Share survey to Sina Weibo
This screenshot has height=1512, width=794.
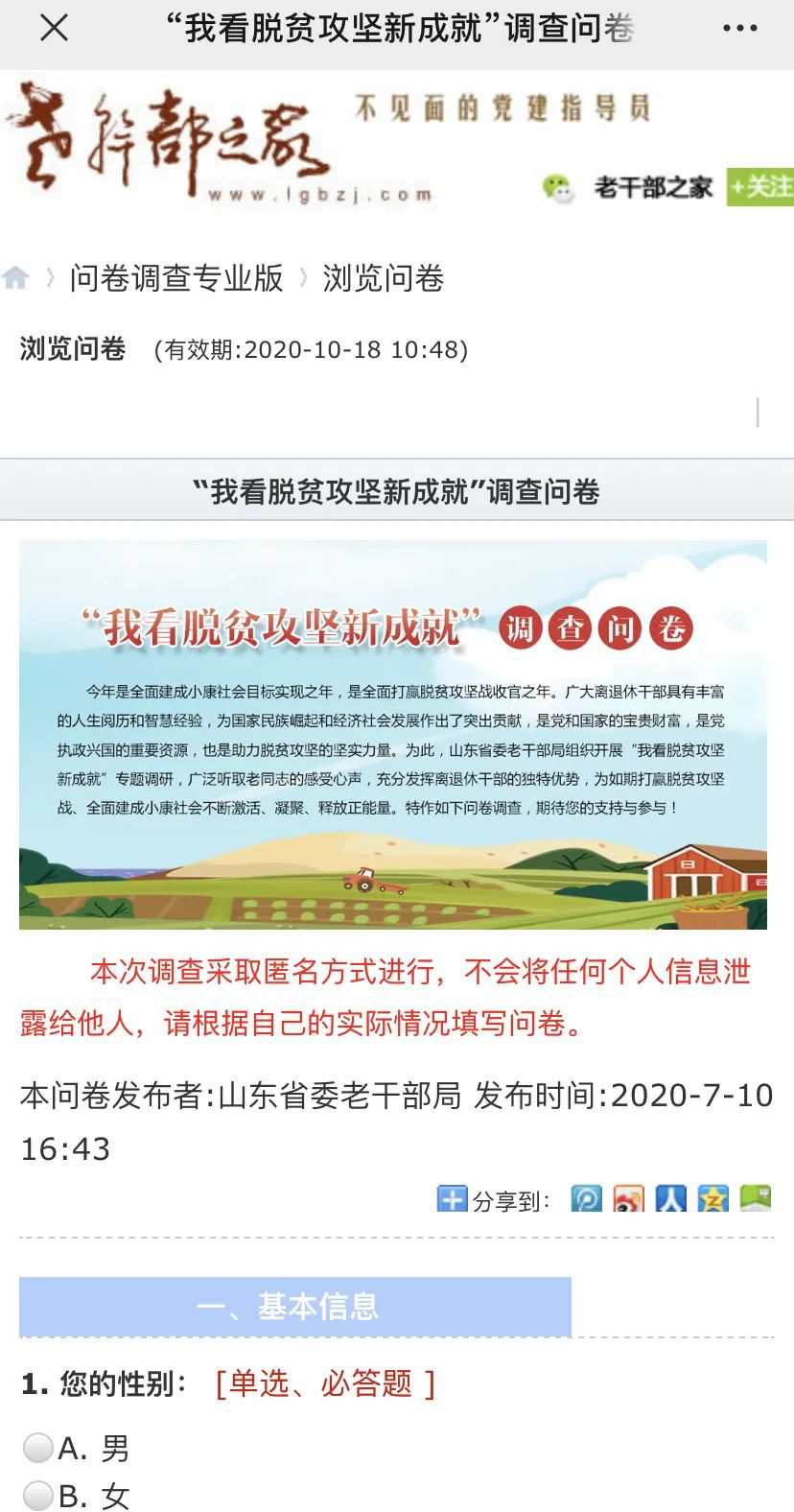tap(629, 1198)
